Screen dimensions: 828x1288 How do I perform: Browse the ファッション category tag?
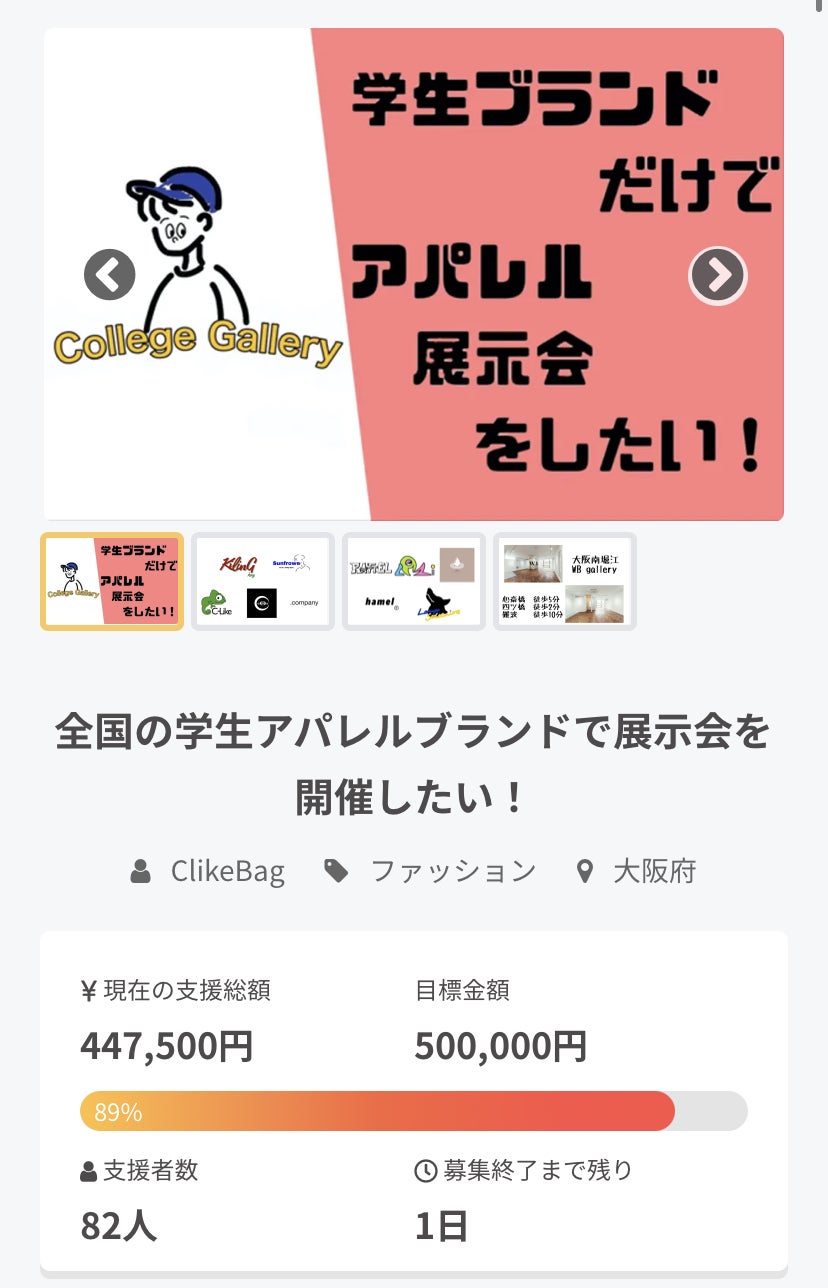[452, 871]
